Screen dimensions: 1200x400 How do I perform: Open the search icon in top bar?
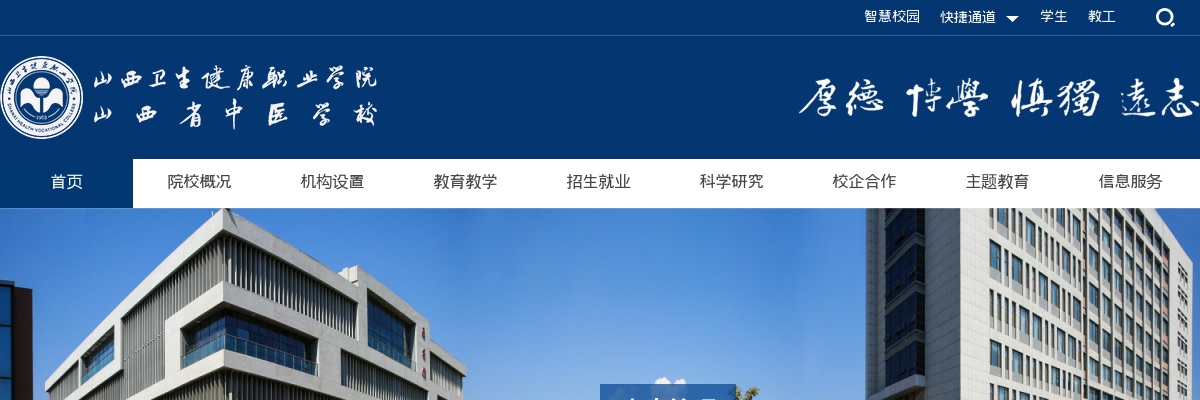[1165, 17]
